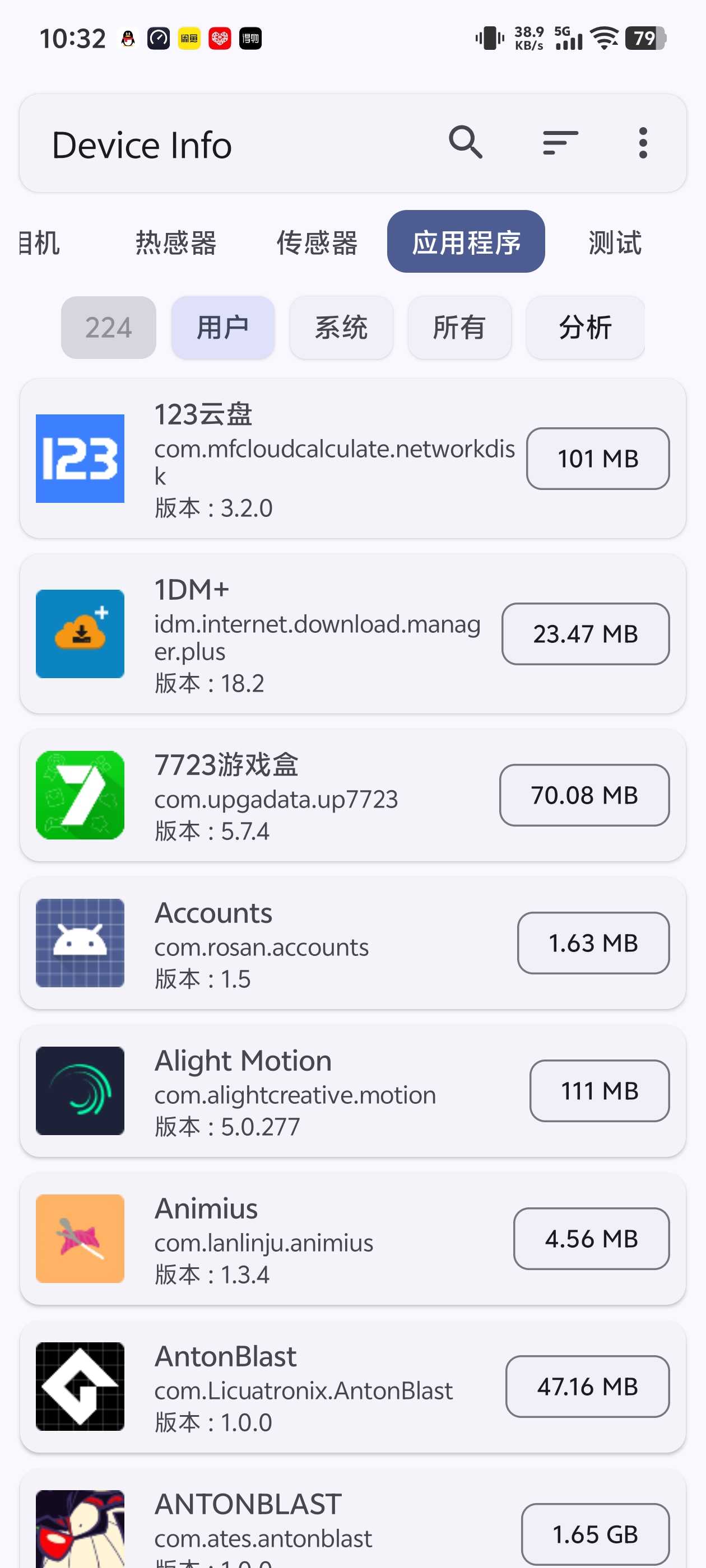Open the search icon in Device Info
706x1568 pixels.
[466, 143]
